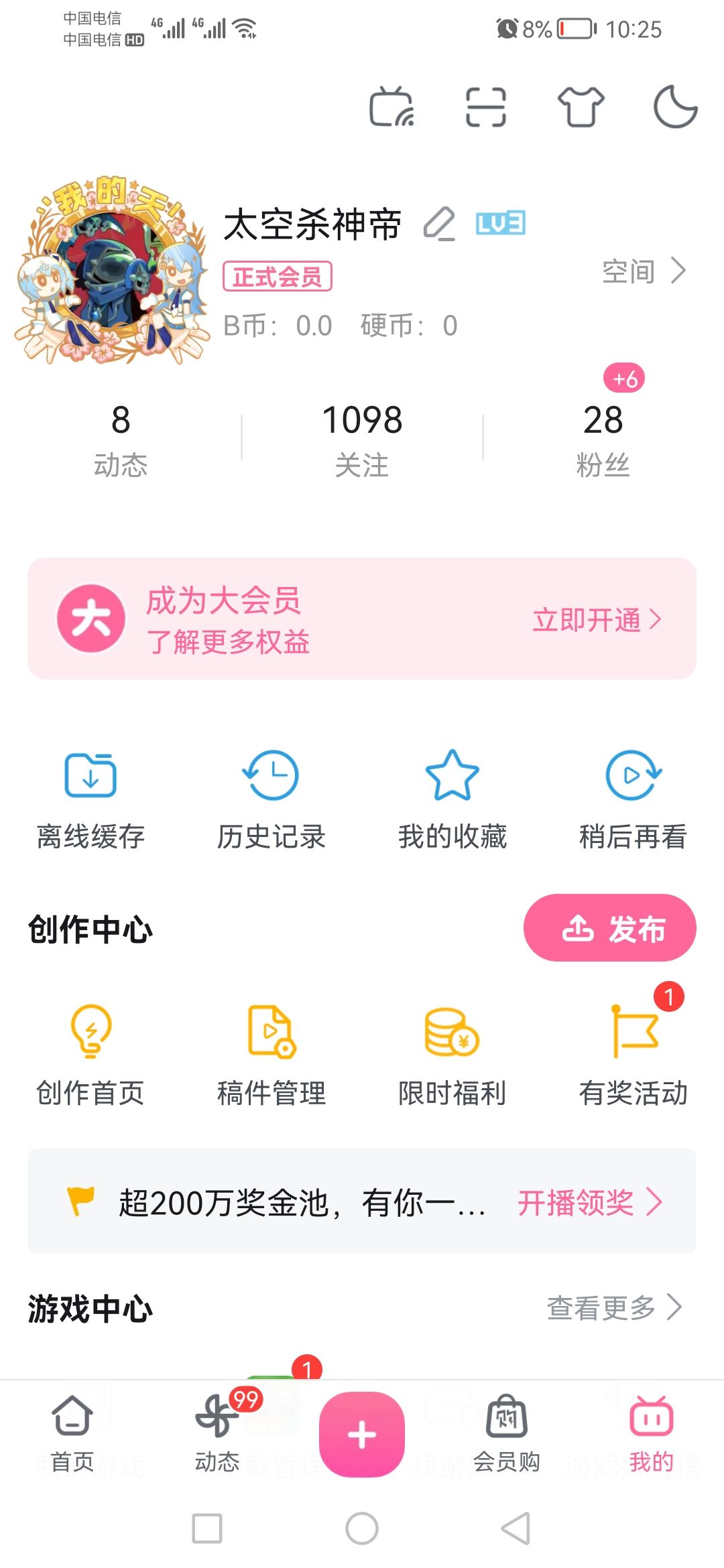The image size is (724, 1568).
Task: Tap 查看更多 beside 游戏中心
Action: pyautogui.click(x=613, y=1307)
